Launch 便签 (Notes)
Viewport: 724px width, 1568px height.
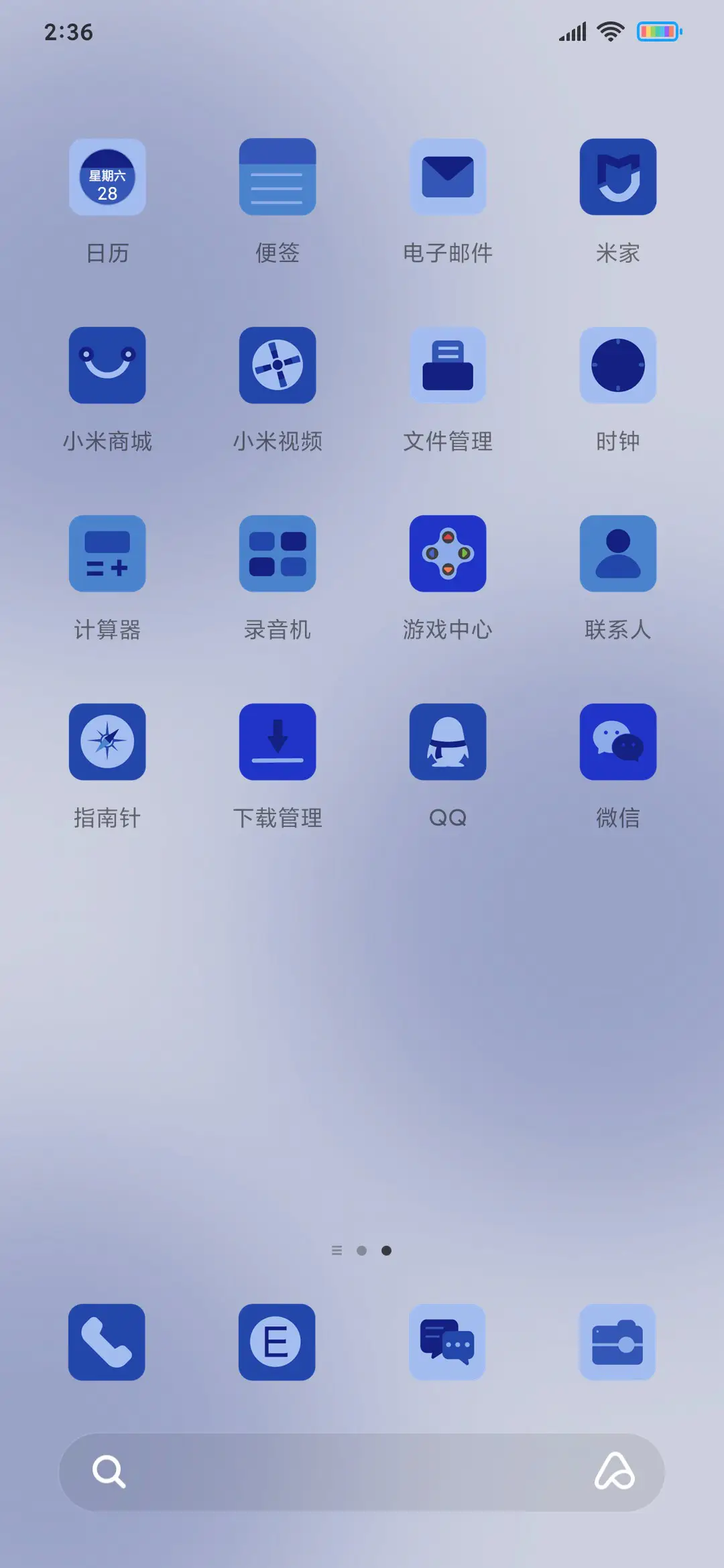(278, 176)
